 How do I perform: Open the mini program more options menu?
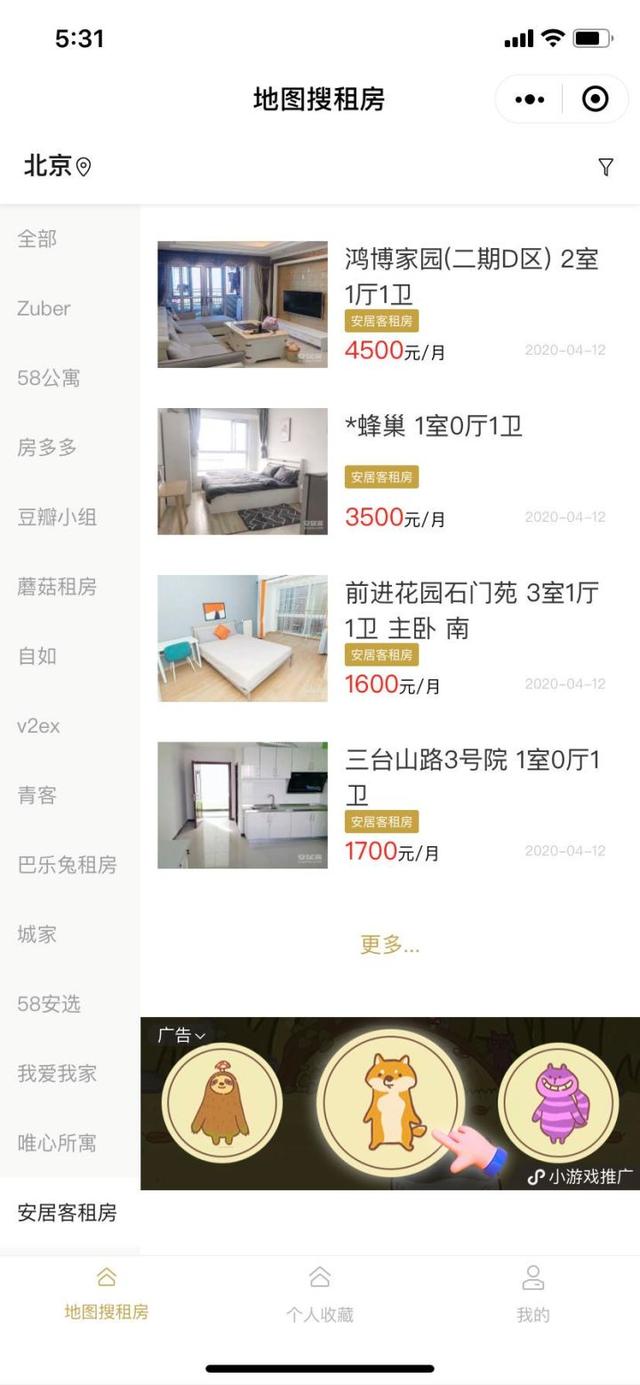pyautogui.click(x=530, y=99)
